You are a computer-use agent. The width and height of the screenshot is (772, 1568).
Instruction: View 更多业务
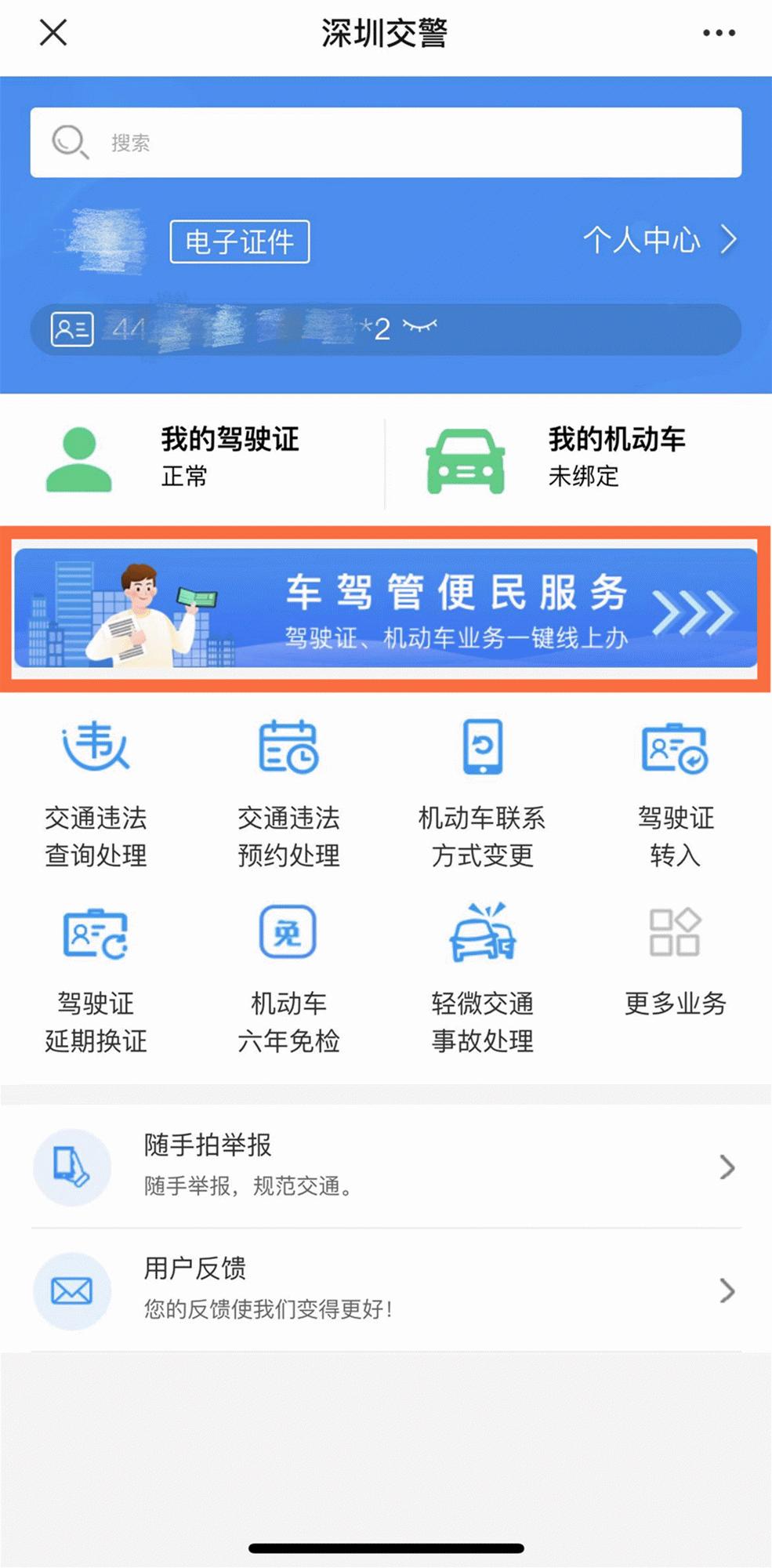tap(675, 960)
